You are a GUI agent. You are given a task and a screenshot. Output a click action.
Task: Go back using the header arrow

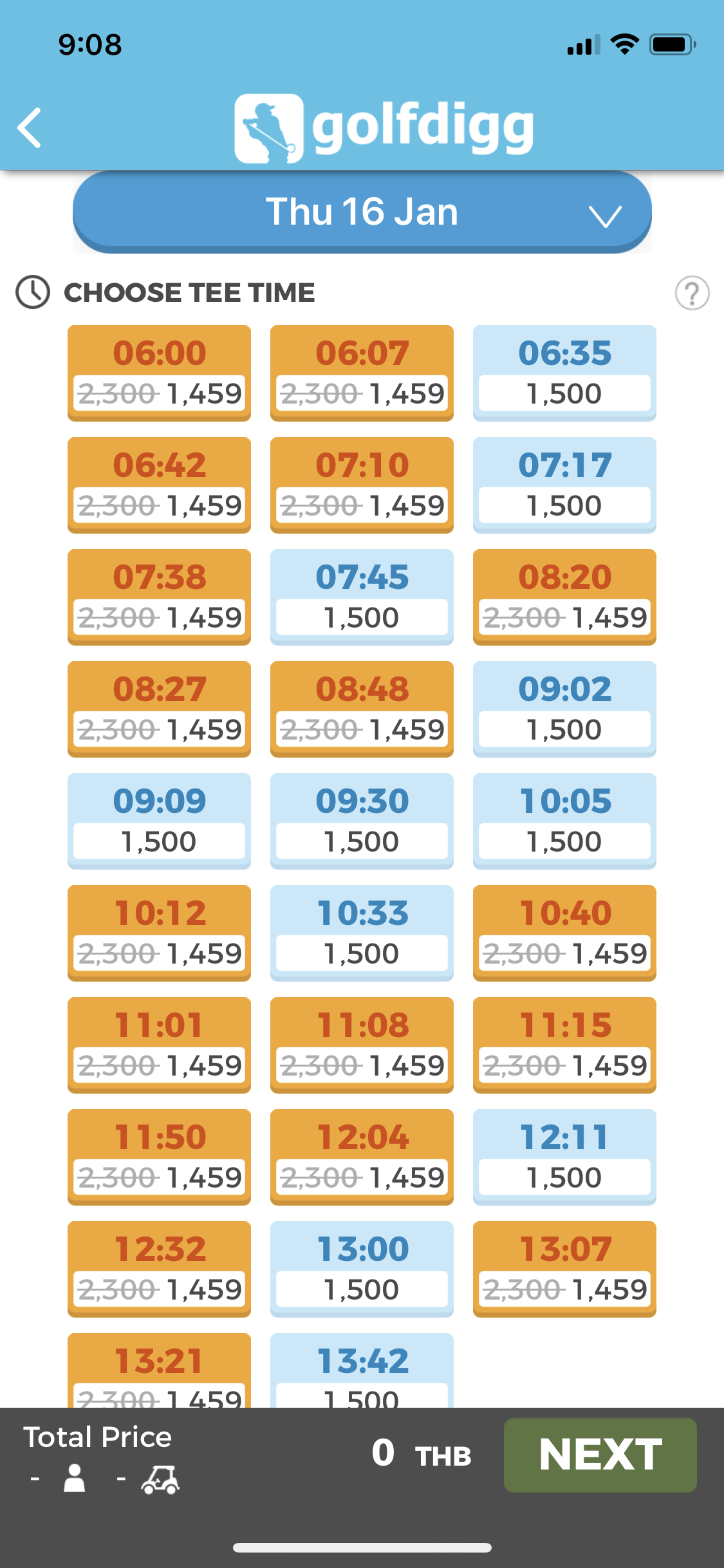[30, 127]
